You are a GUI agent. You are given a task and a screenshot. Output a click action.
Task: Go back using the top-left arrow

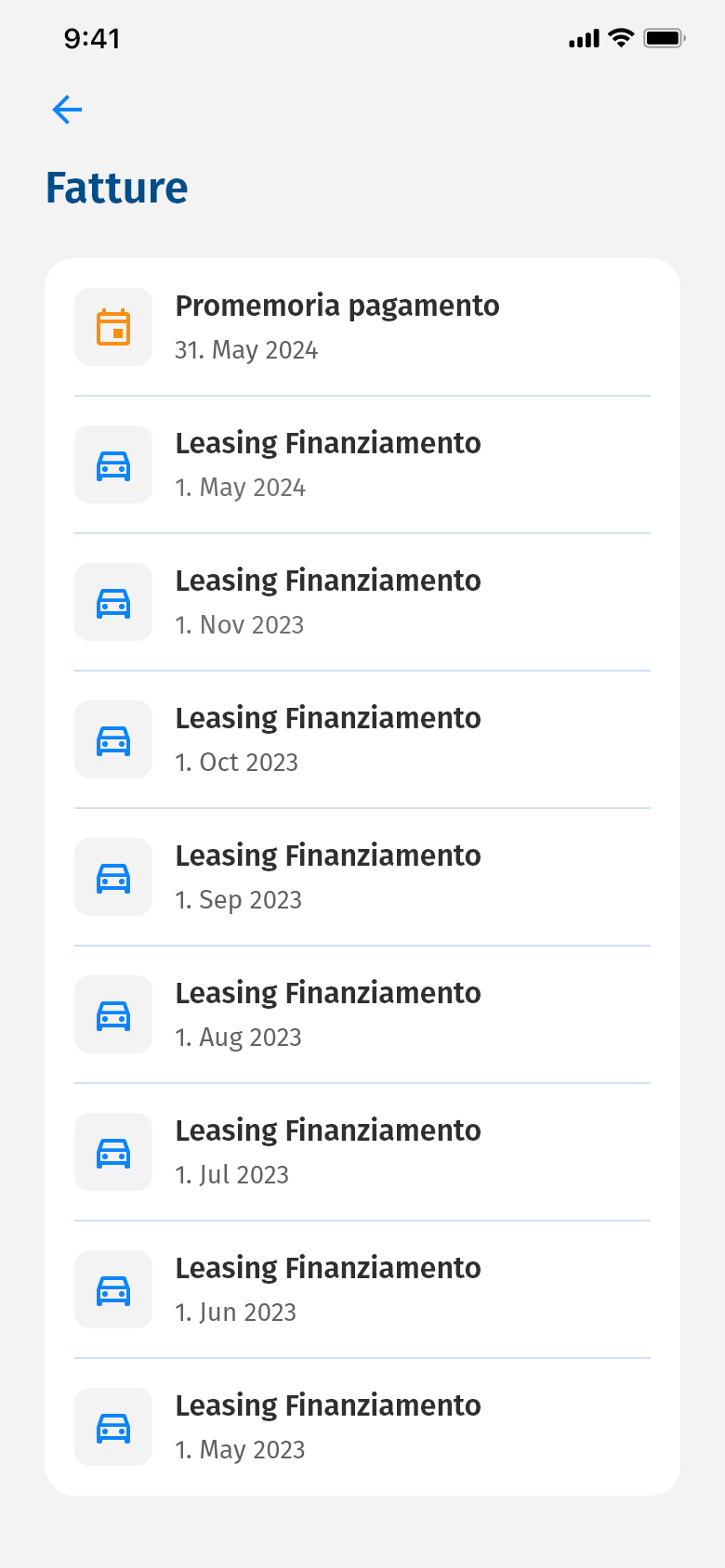tap(68, 110)
